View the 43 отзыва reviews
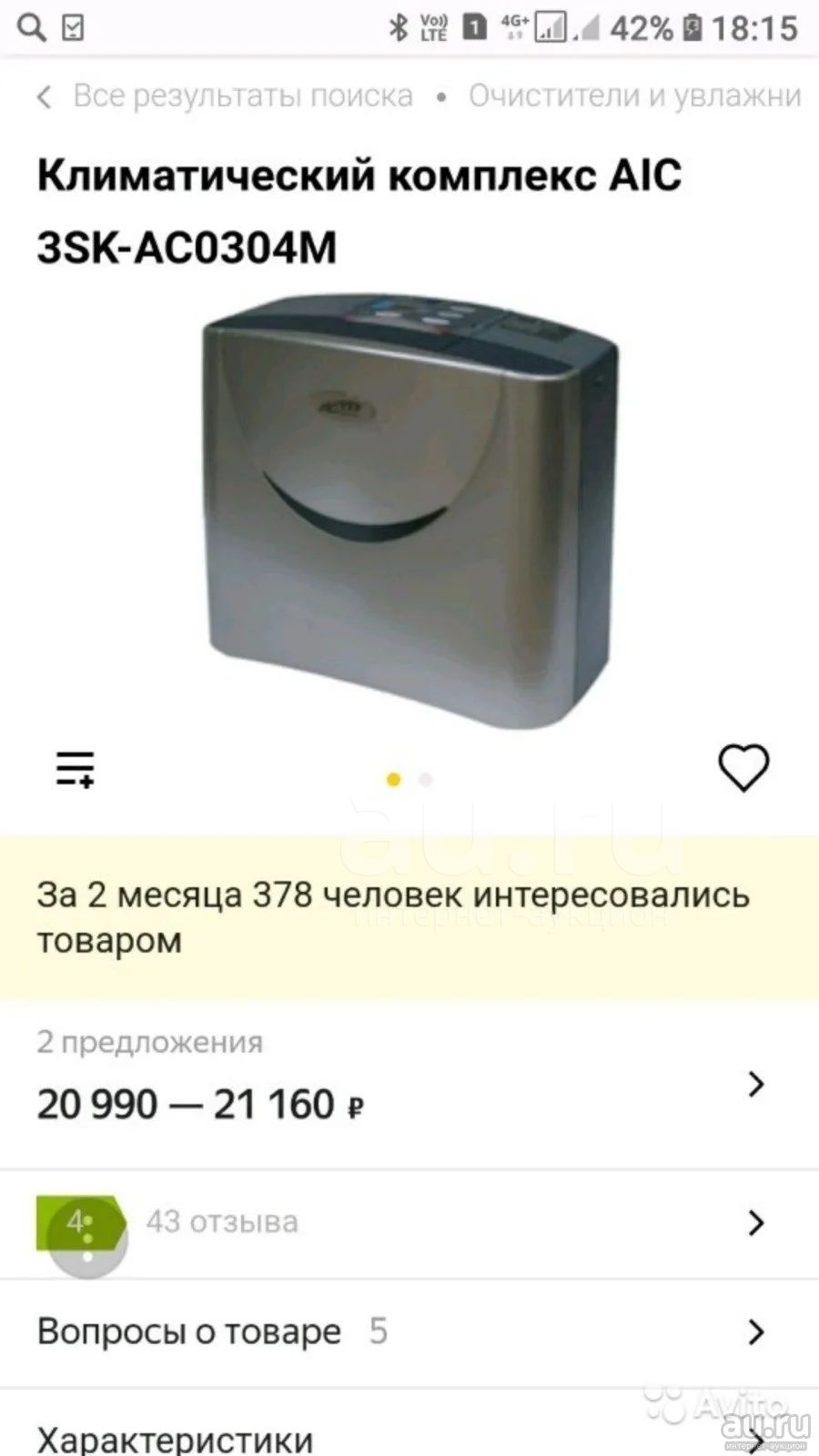Image resolution: width=819 pixels, height=1456 pixels. [409, 1223]
